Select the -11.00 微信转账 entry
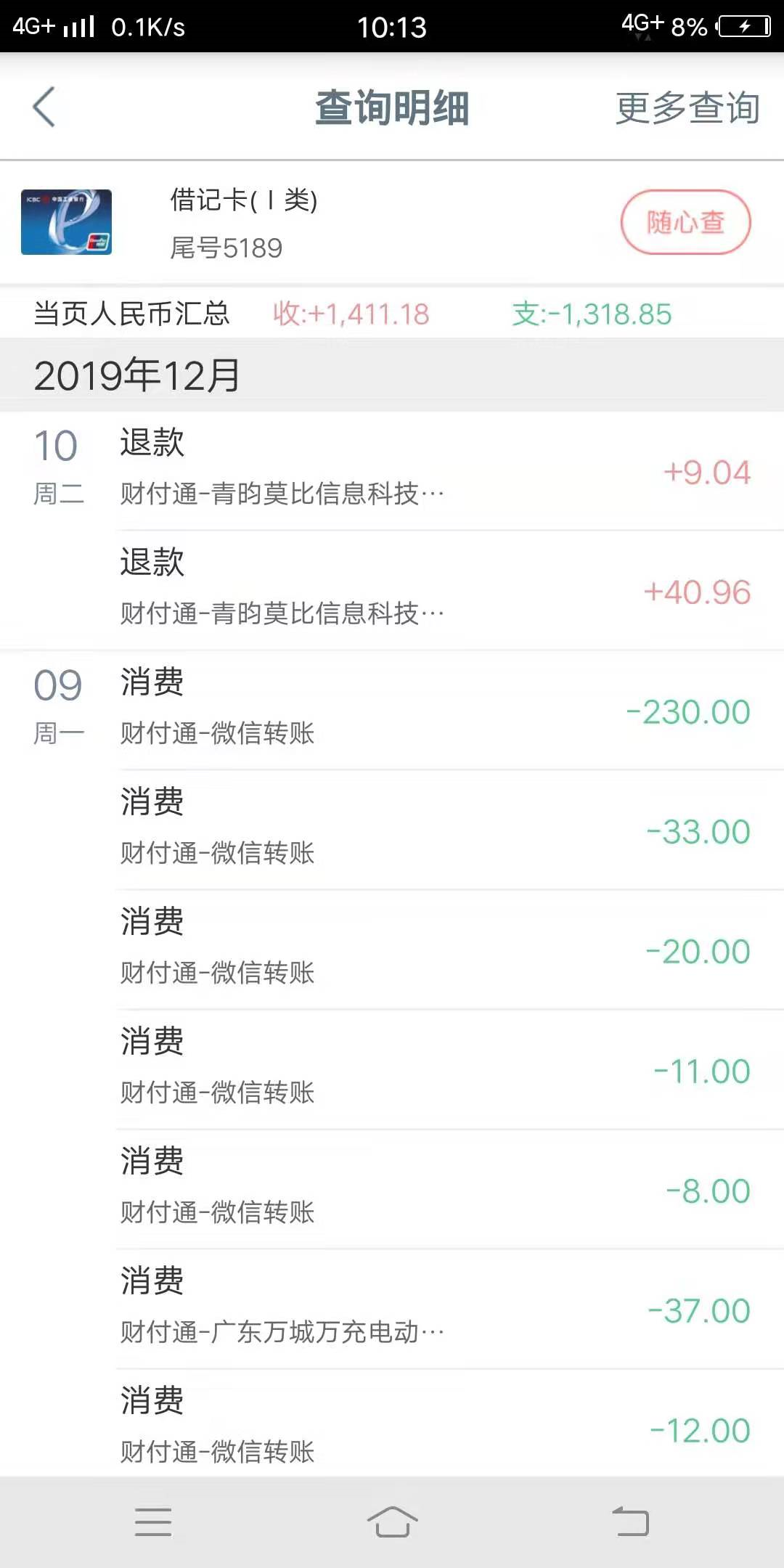784x1568 pixels. pos(450,1069)
